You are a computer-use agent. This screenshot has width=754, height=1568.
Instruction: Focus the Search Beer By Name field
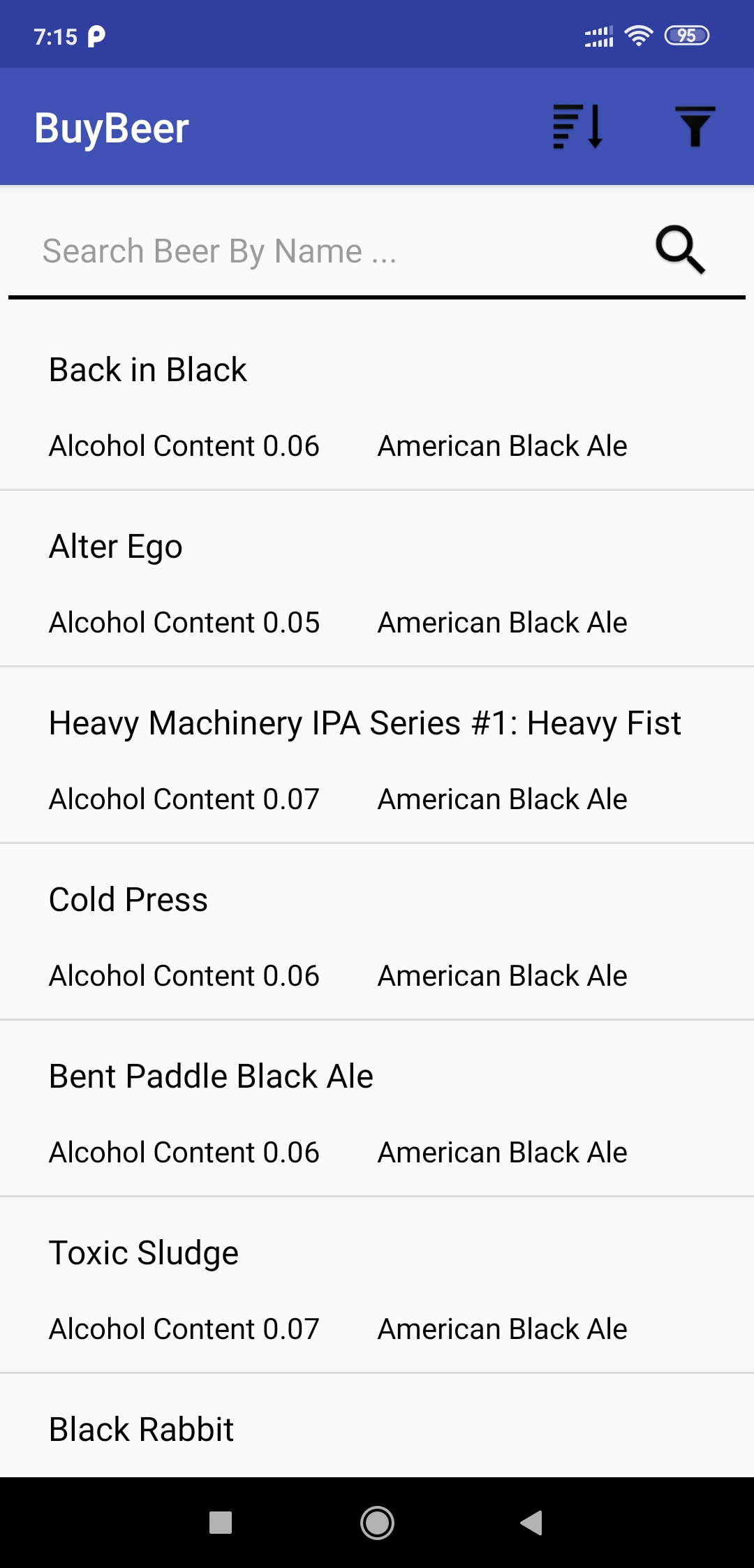click(335, 251)
